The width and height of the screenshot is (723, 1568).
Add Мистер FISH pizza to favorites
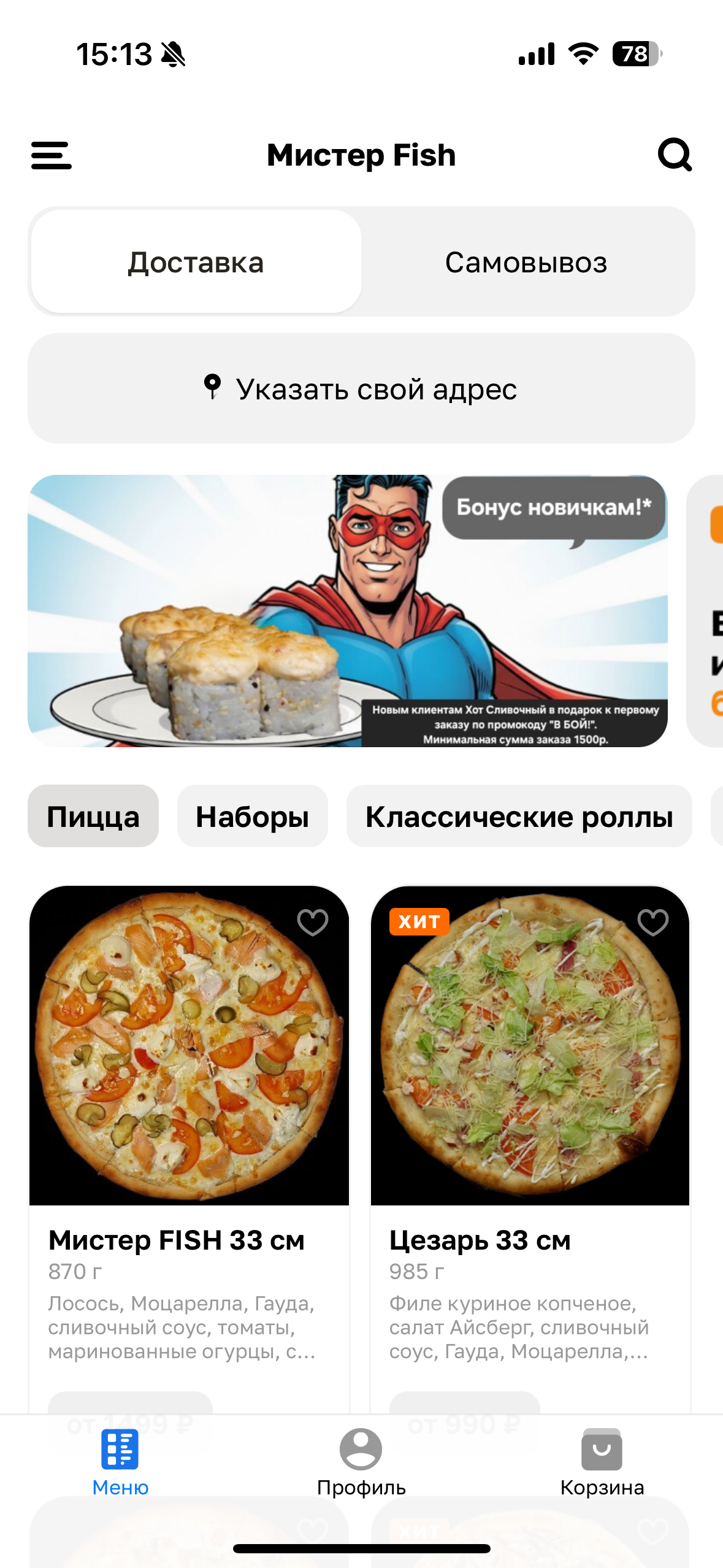point(312,922)
